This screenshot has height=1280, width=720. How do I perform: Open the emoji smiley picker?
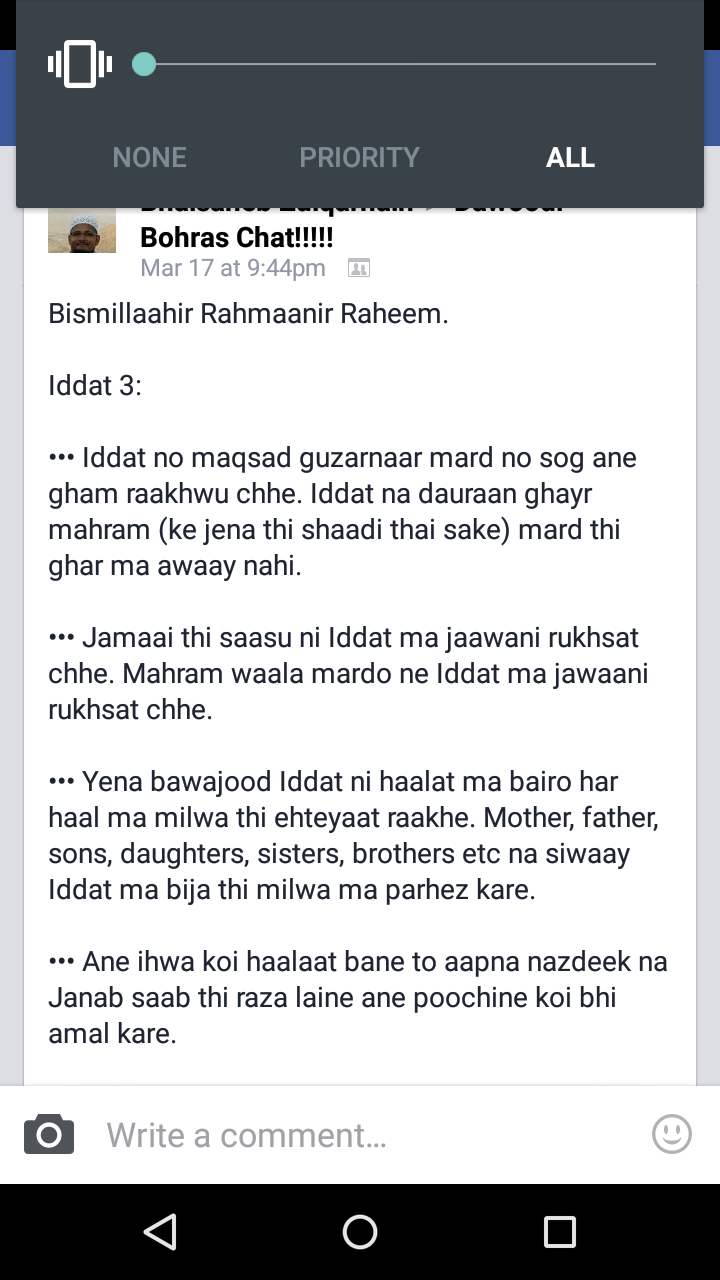(672, 1134)
